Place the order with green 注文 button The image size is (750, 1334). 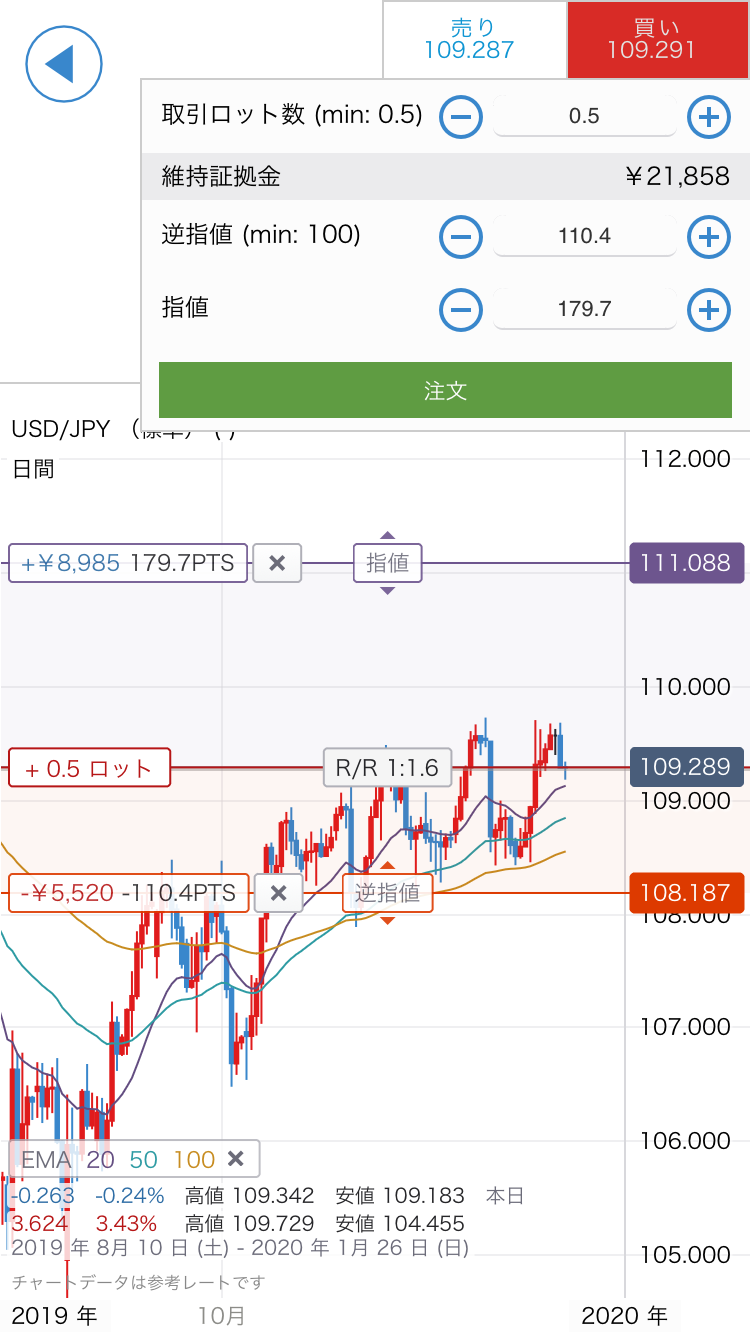pyautogui.click(x=445, y=390)
